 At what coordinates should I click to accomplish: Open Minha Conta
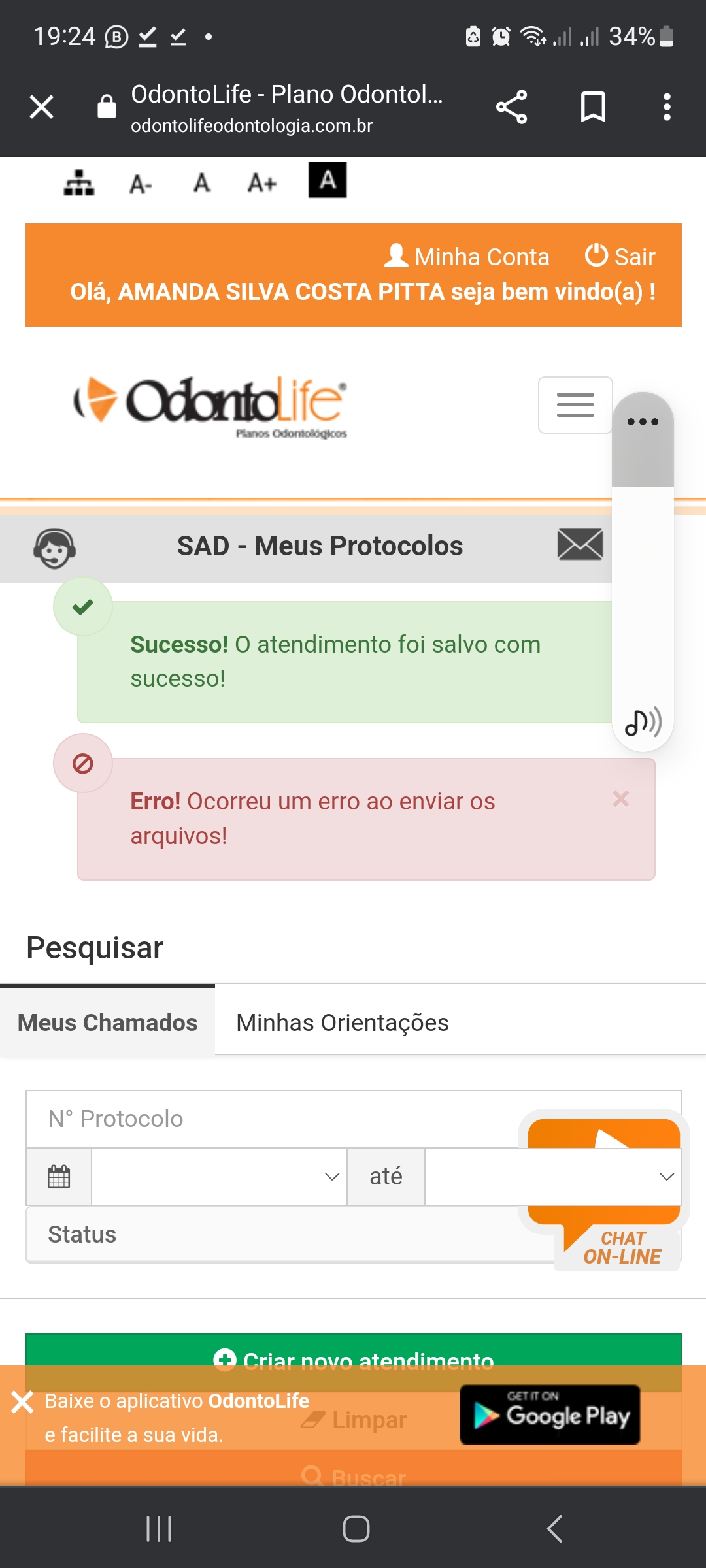(x=467, y=257)
